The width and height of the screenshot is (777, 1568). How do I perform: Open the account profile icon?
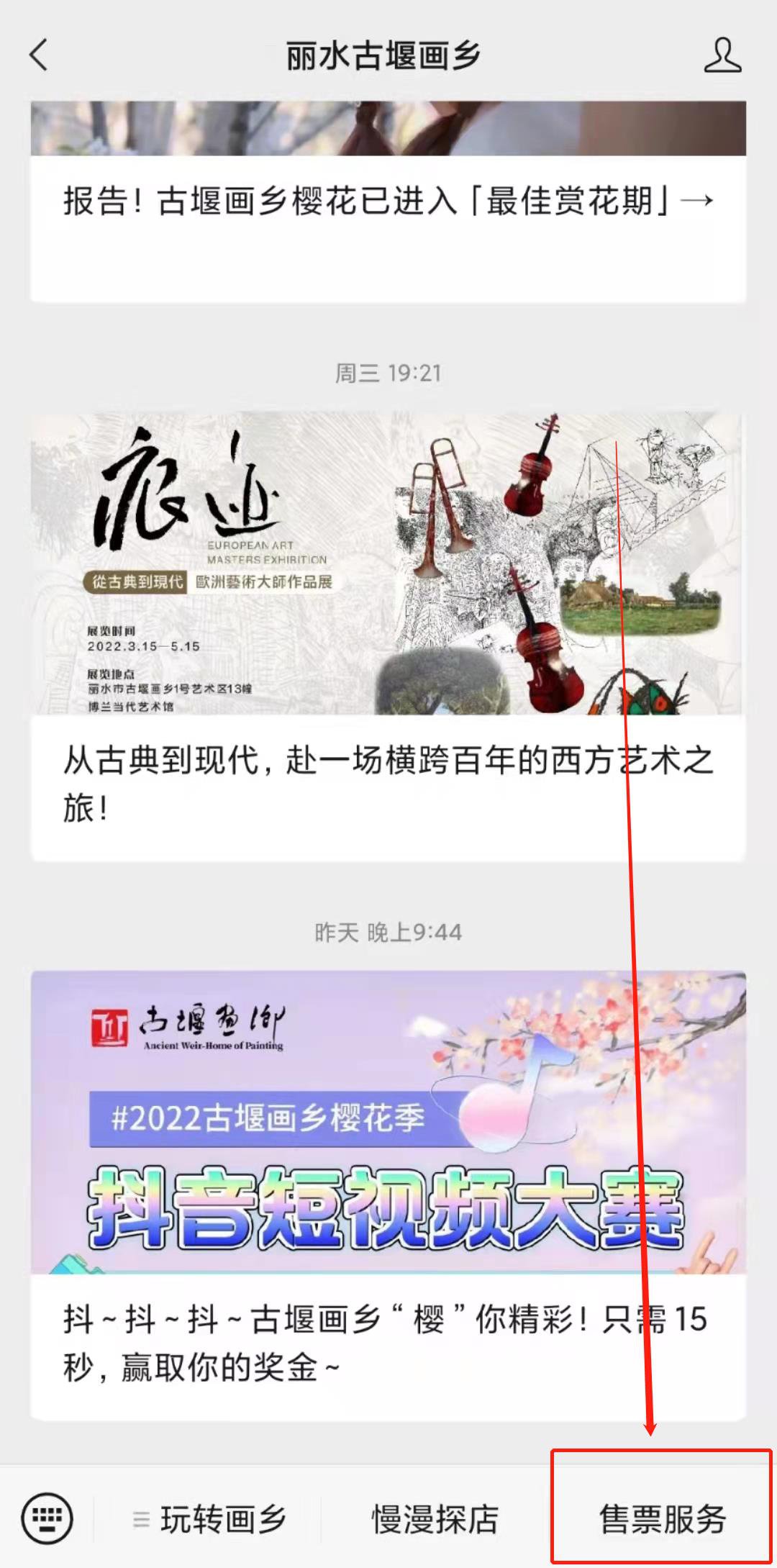[x=722, y=55]
